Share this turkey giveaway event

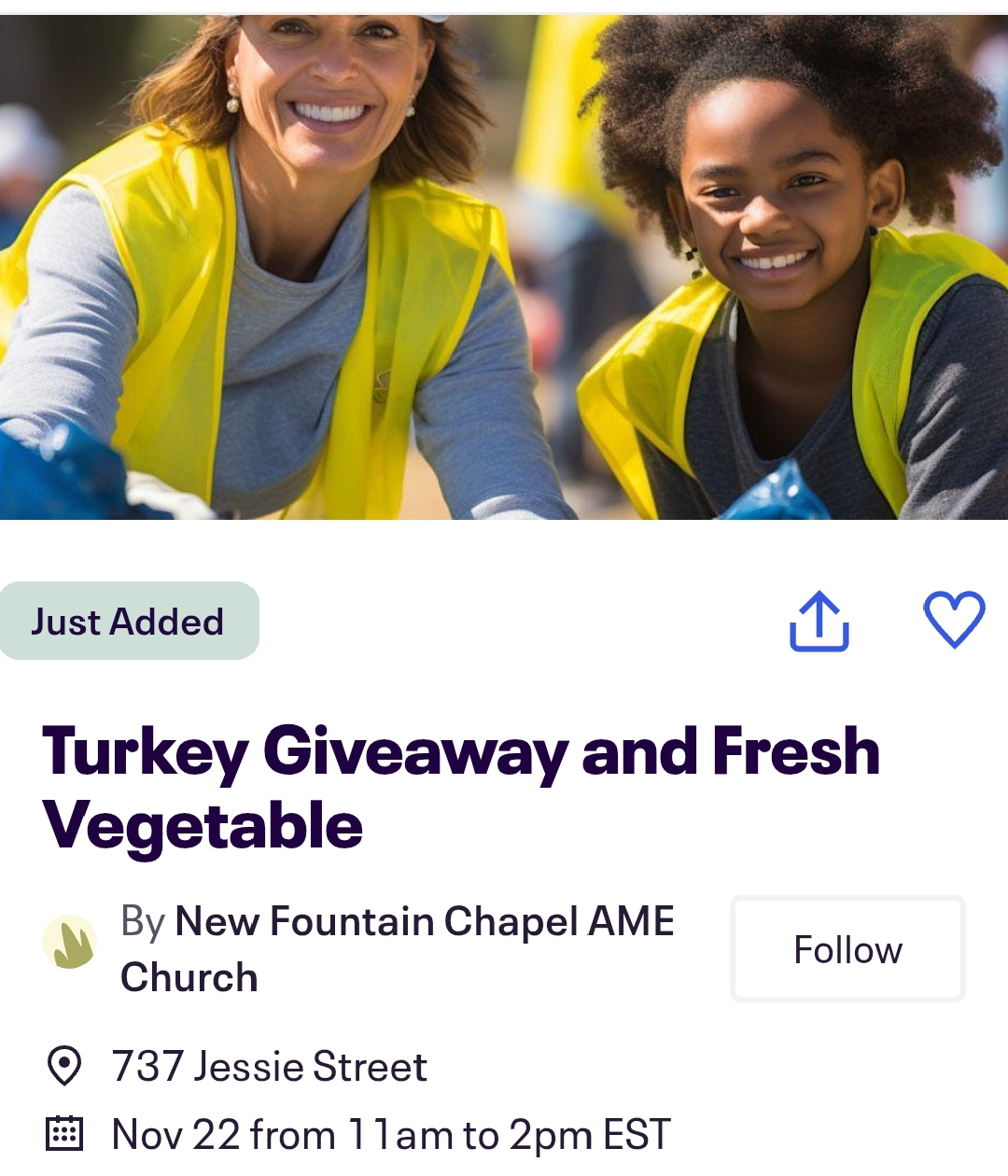point(819,621)
